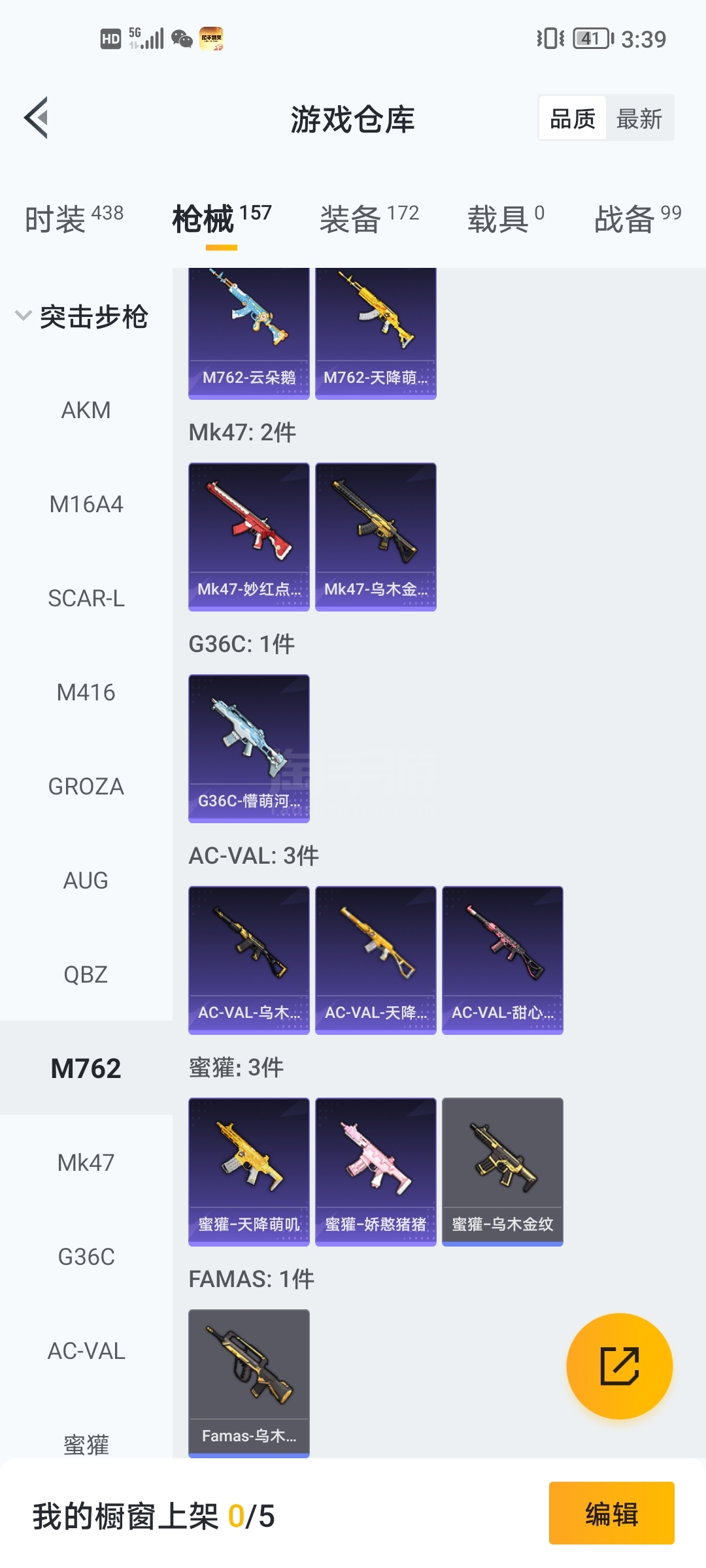View the G36C-懵萌河 skin card

point(249,749)
